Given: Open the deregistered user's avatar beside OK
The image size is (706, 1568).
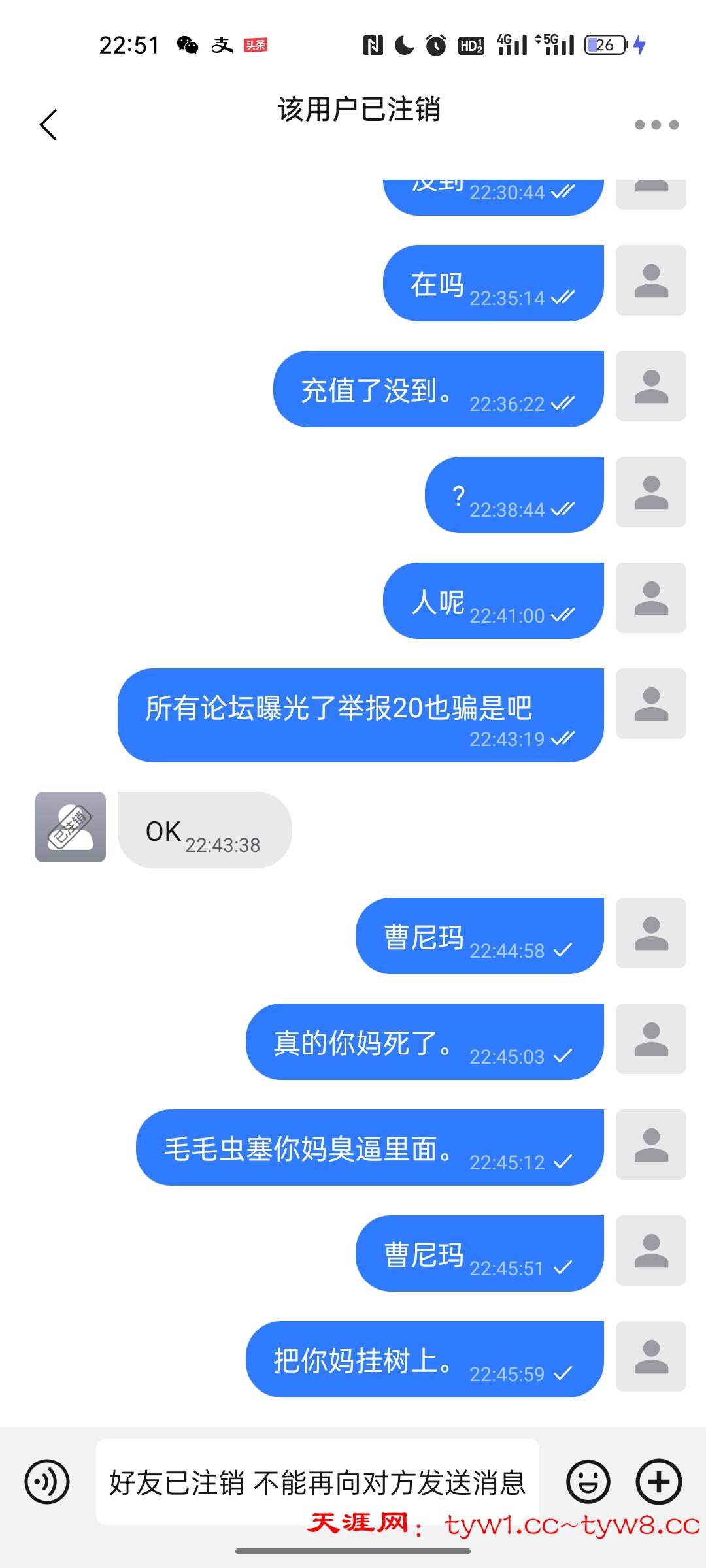Looking at the screenshot, I should tap(71, 827).
